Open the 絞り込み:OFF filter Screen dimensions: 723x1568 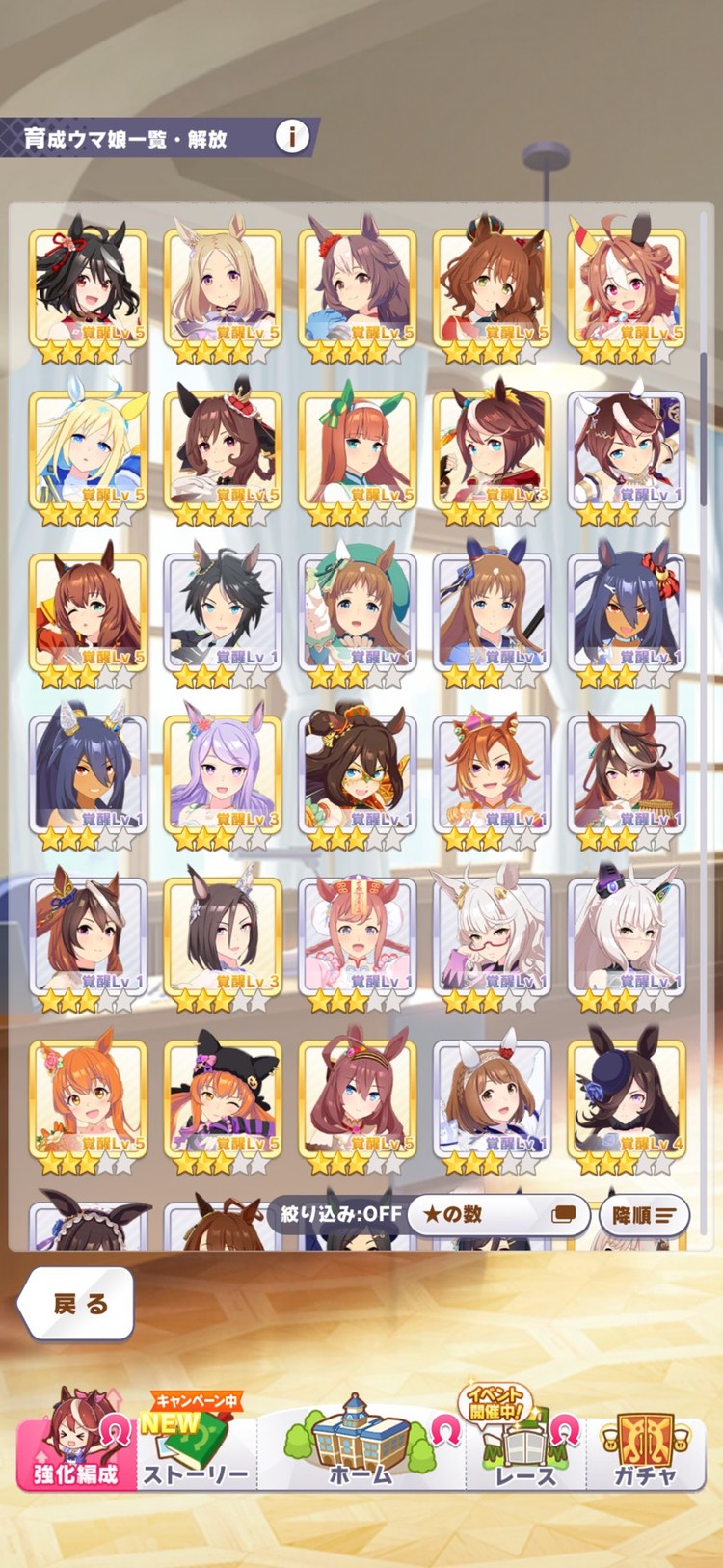coord(341,1214)
